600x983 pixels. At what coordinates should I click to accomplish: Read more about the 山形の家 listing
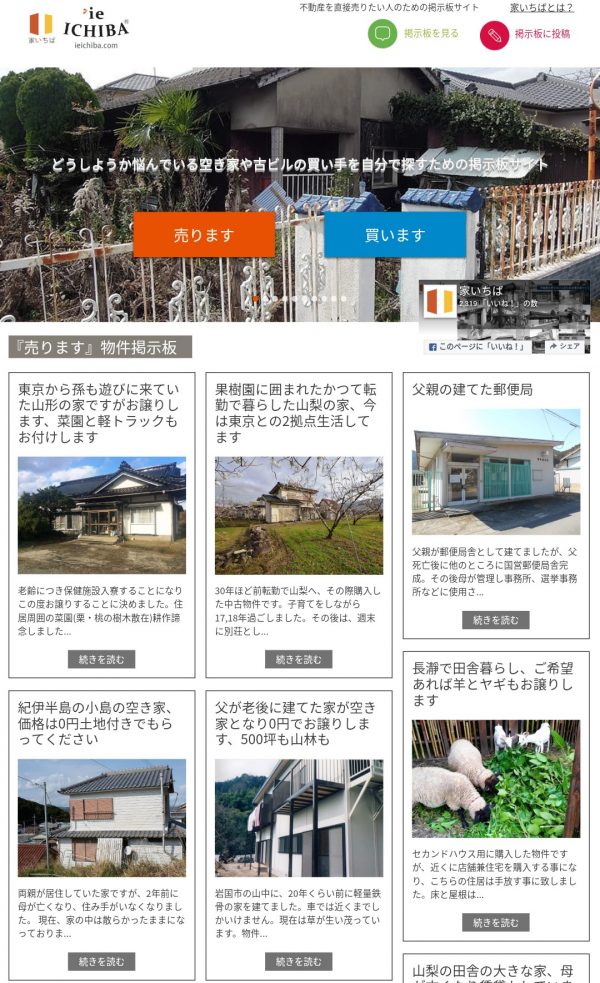tap(102, 659)
